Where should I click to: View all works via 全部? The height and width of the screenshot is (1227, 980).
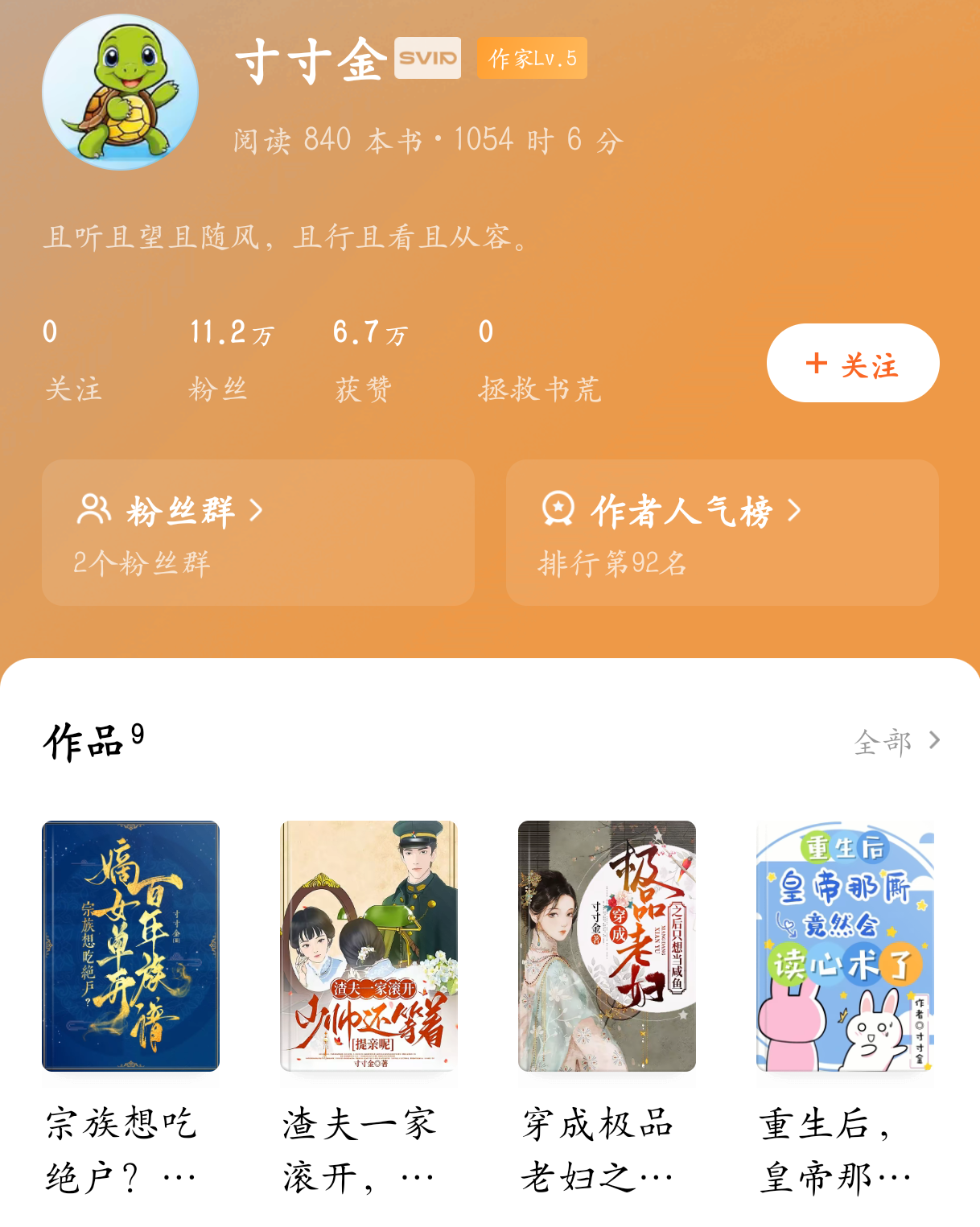[897, 741]
